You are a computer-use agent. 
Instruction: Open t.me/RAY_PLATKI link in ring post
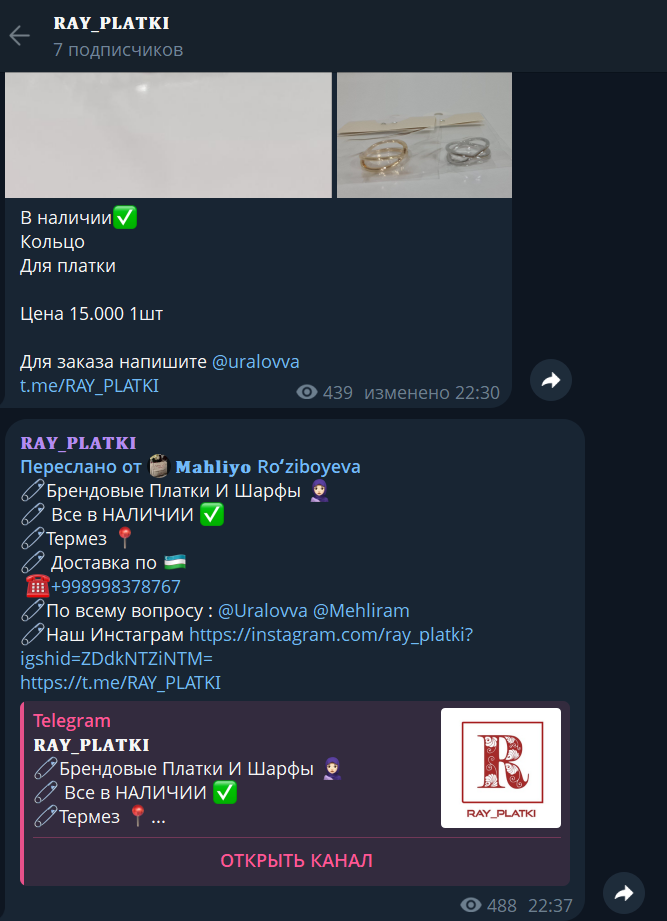[x=89, y=385]
